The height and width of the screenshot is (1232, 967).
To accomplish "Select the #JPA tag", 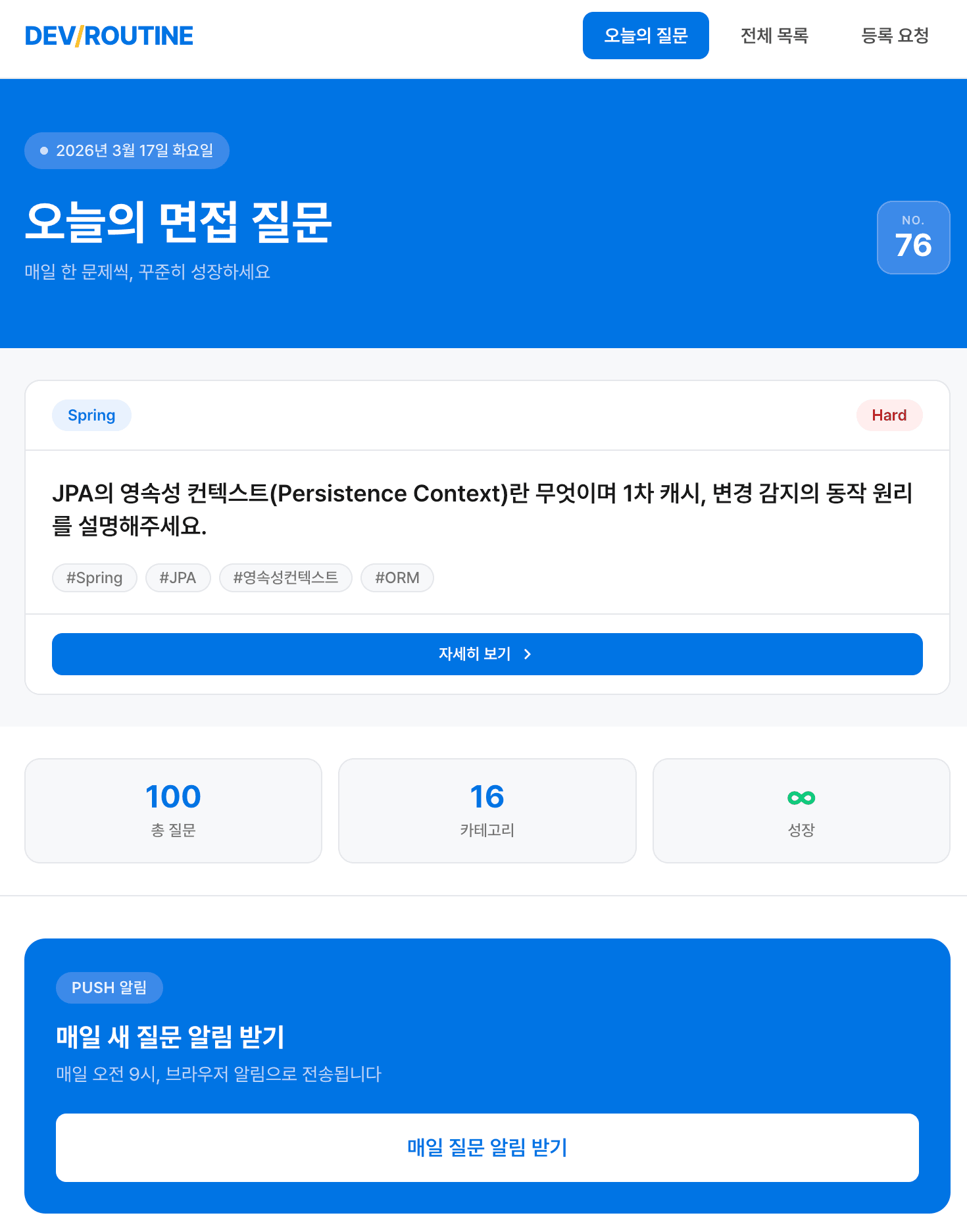I will [x=178, y=577].
